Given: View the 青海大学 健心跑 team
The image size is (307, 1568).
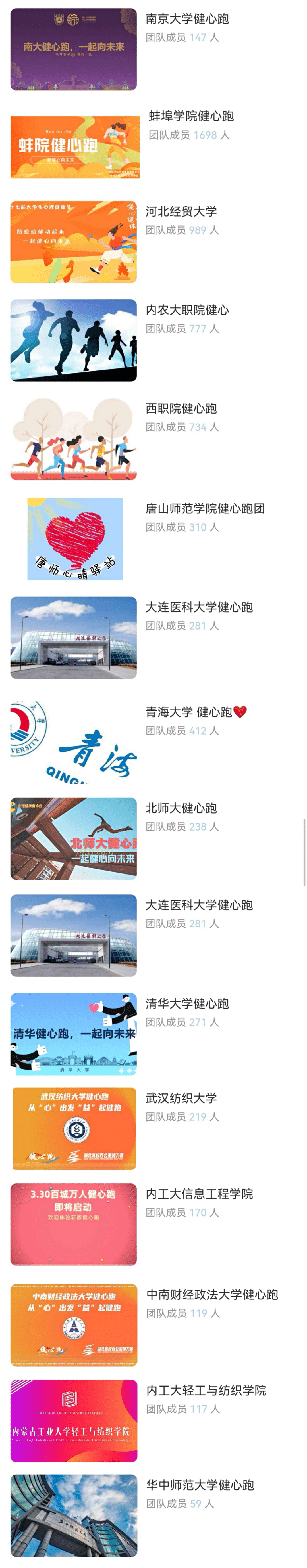Looking at the screenshot, I should pos(195,712).
